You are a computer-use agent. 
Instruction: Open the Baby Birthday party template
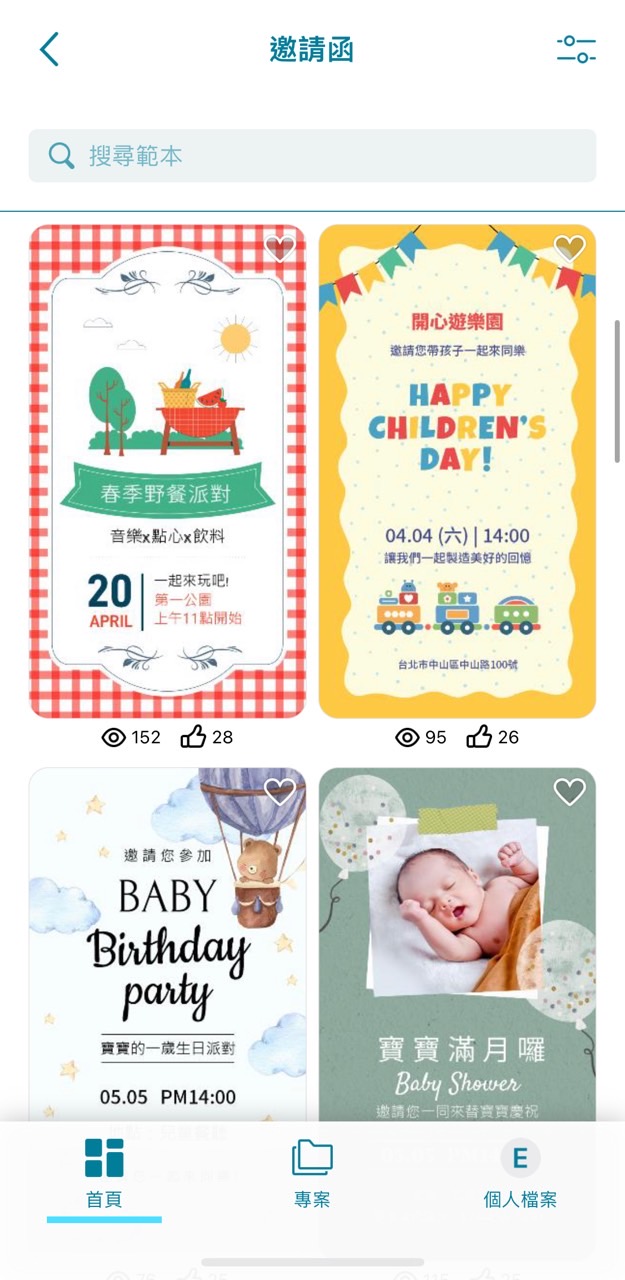pos(167,950)
